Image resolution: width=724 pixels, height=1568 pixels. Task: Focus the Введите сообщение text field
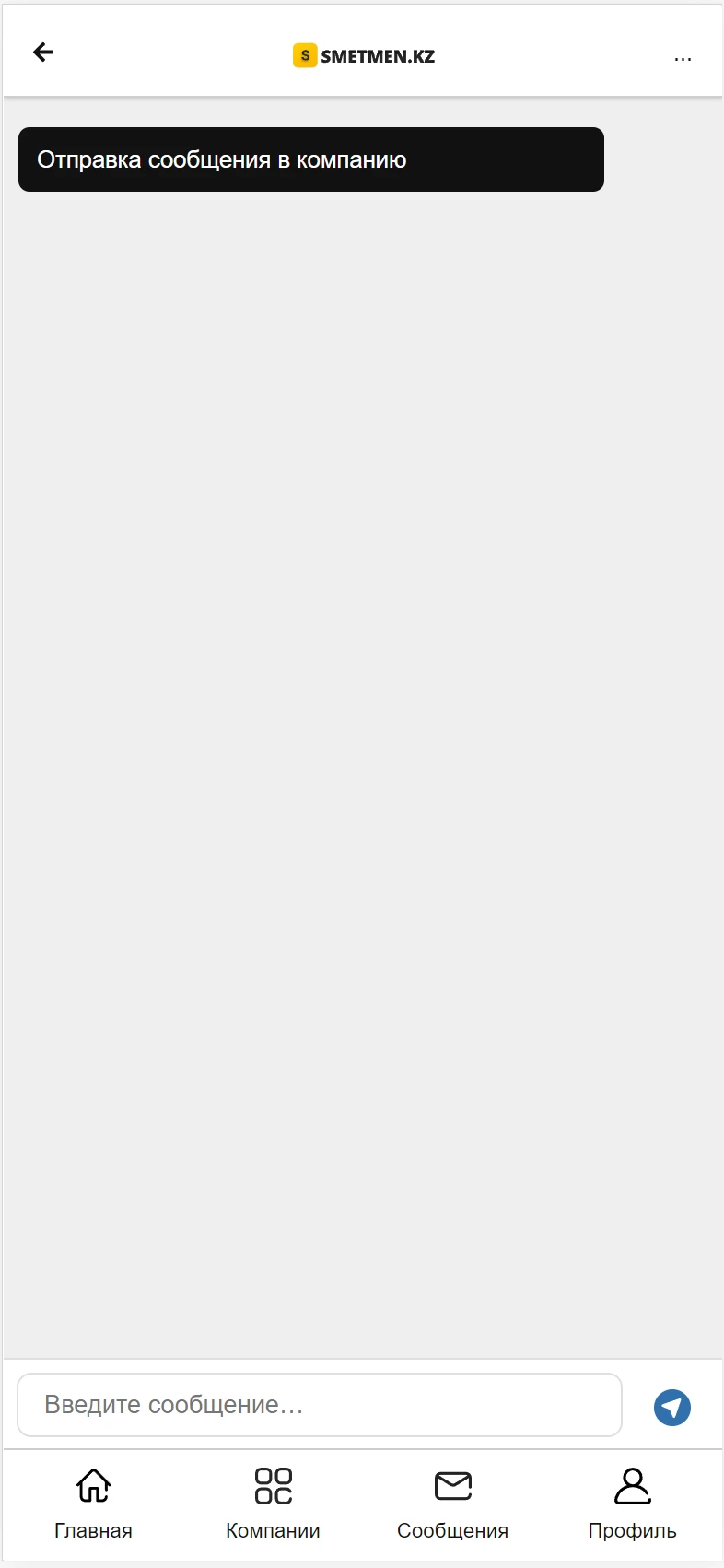point(320,1405)
